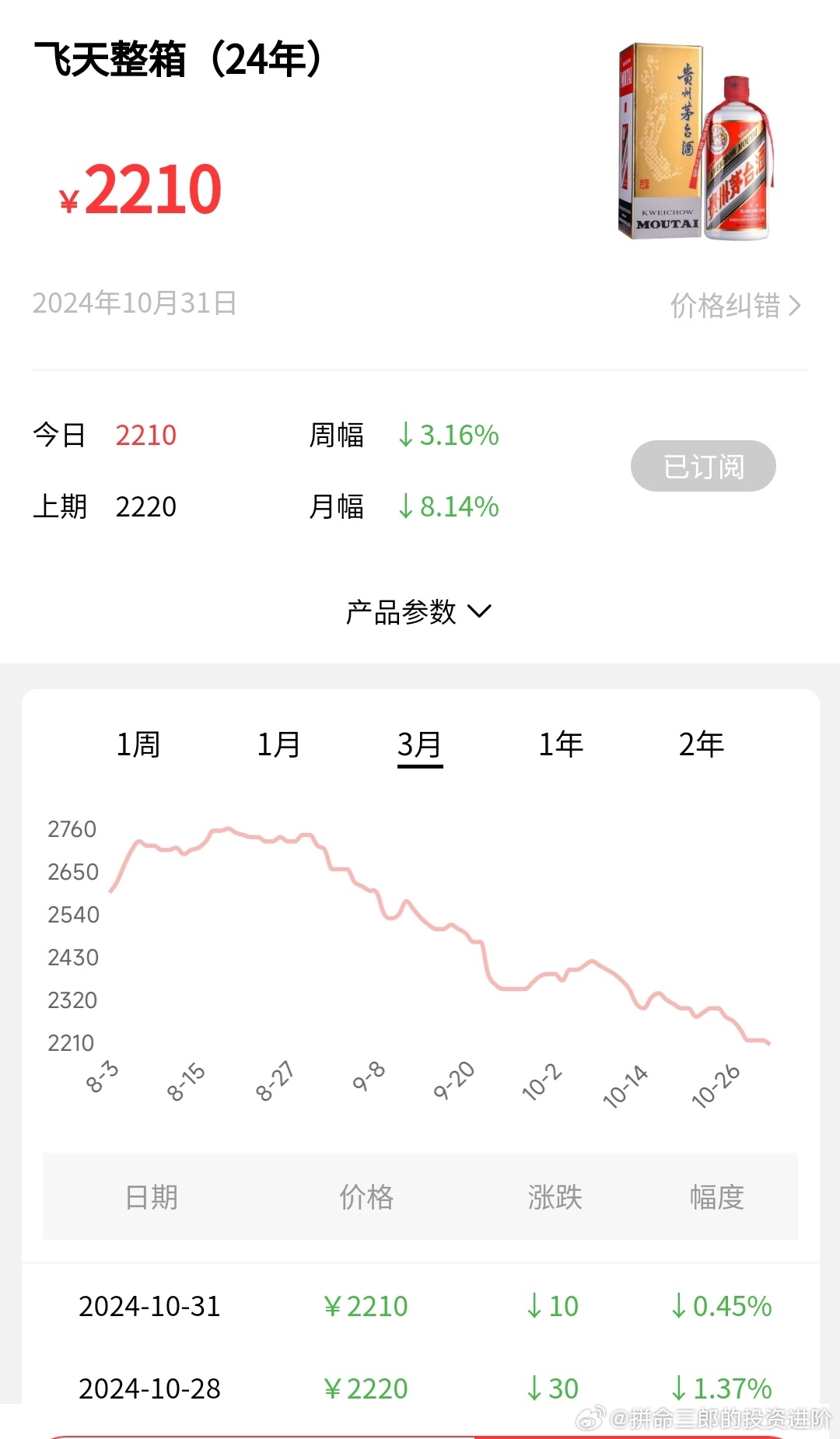Switch to the 2年 chart range
The height and width of the screenshot is (1439, 840).
tap(702, 744)
